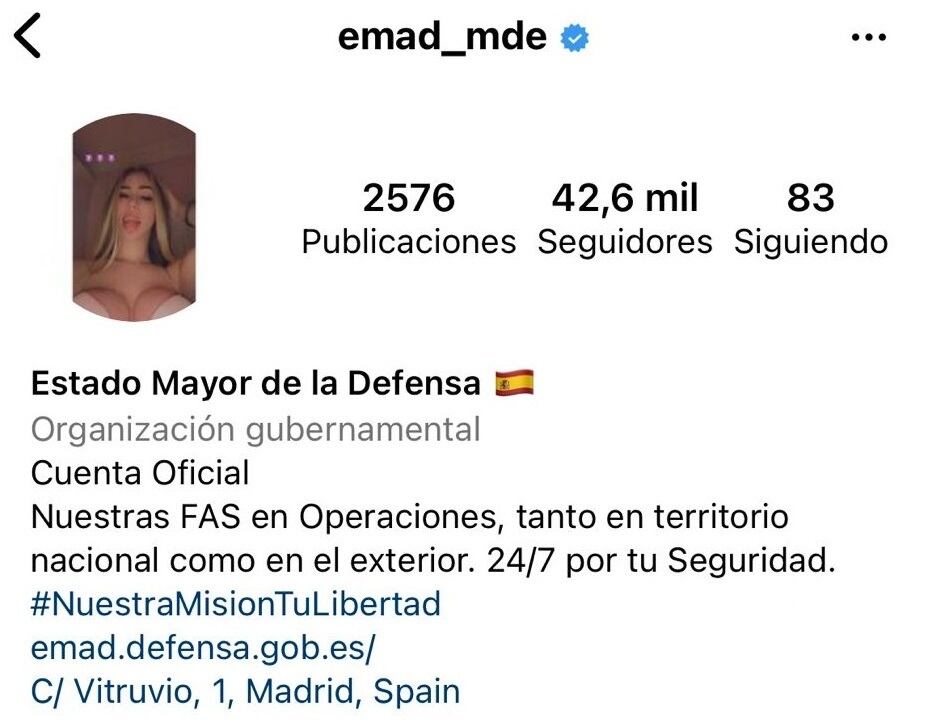926x723 pixels.
Task: Open the #NuestraMisionTuLibertad hashtag
Action: point(236,604)
